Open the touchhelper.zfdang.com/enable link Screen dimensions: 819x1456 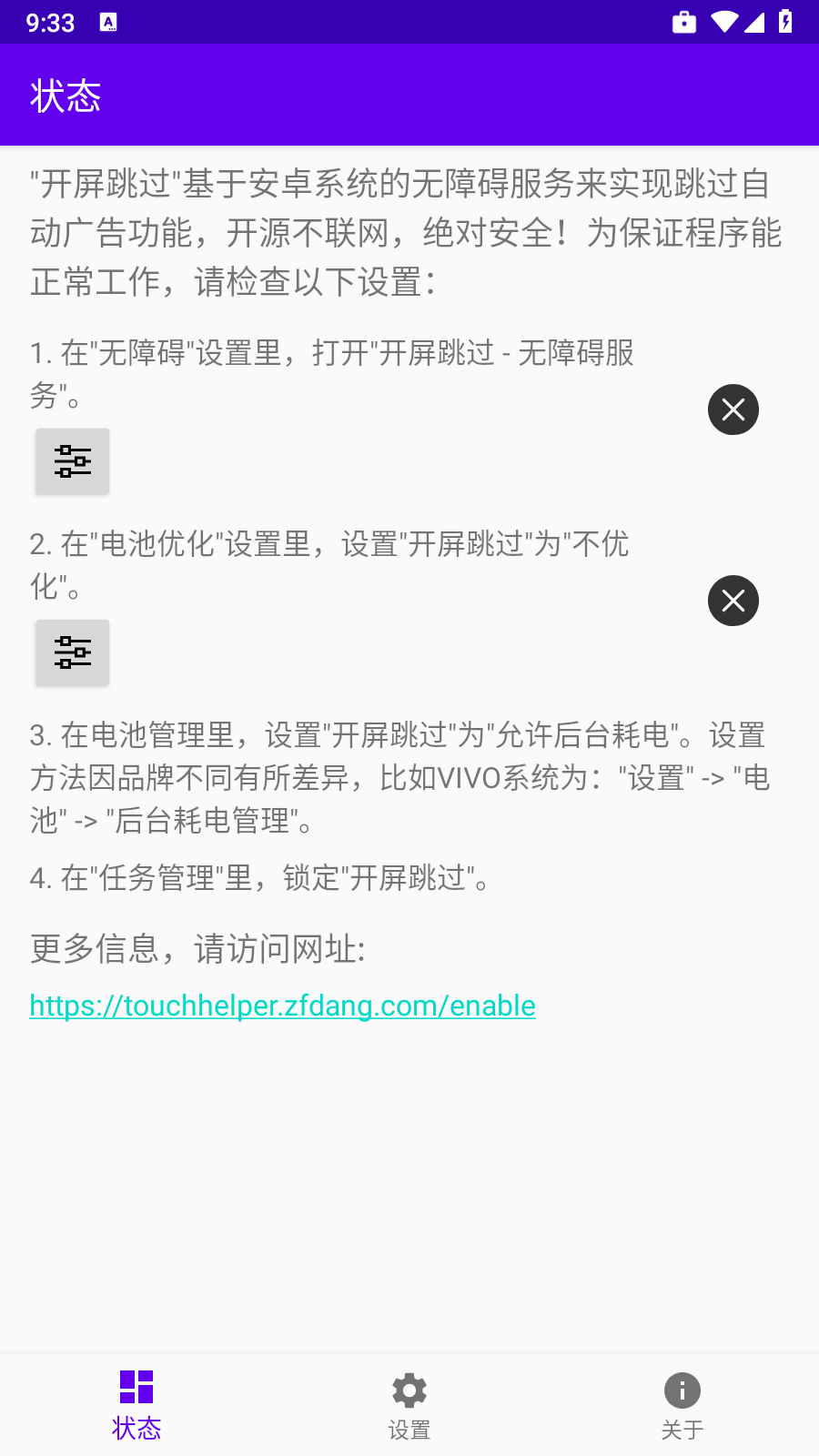(x=282, y=1006)
